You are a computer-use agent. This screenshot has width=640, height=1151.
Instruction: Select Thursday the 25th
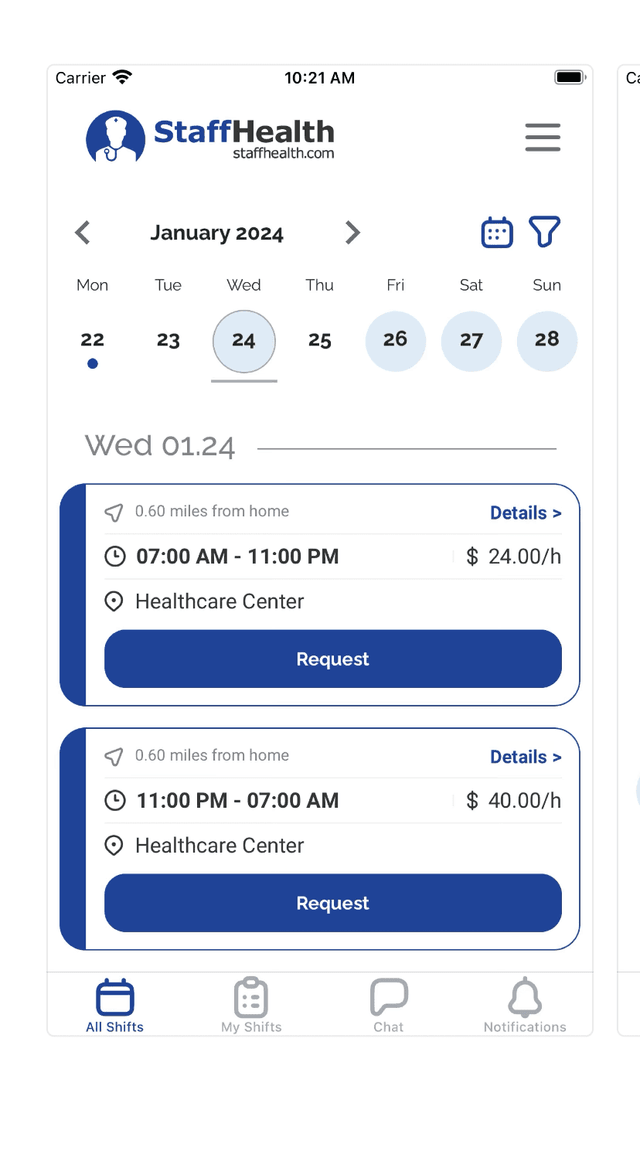click(320, 340)
